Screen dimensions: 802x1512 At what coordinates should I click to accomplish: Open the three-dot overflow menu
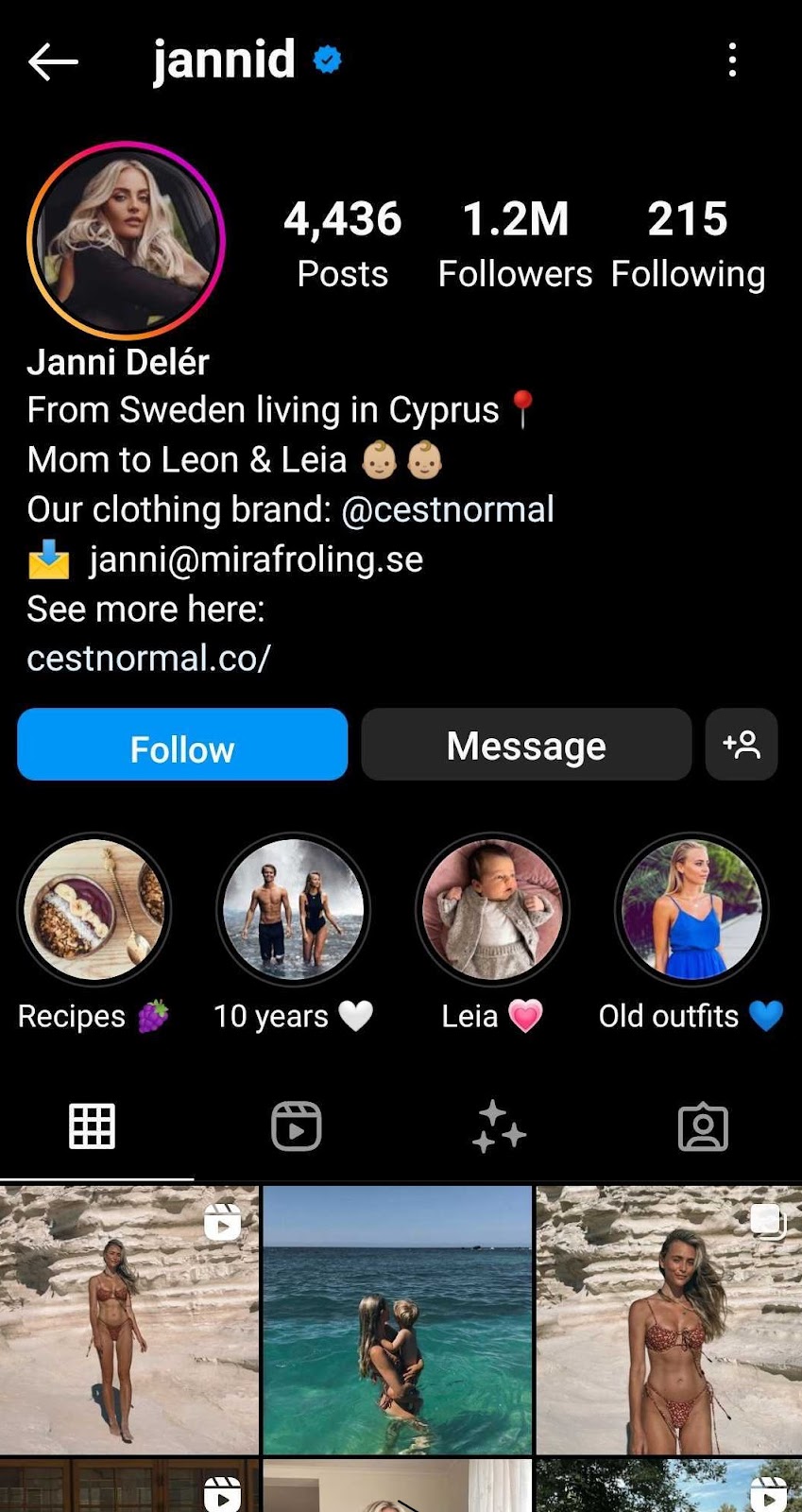click(732, 60)
